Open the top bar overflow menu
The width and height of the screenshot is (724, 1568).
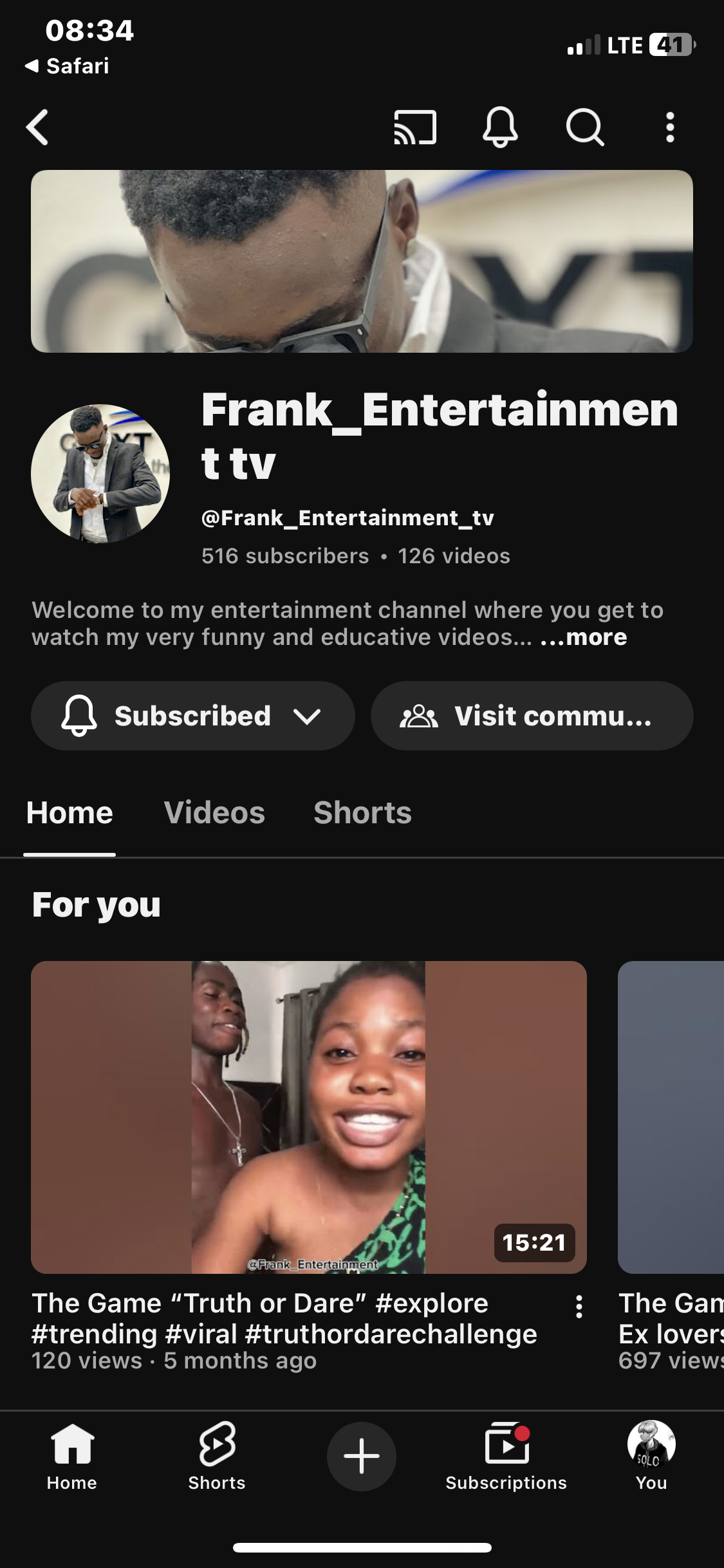670,127
